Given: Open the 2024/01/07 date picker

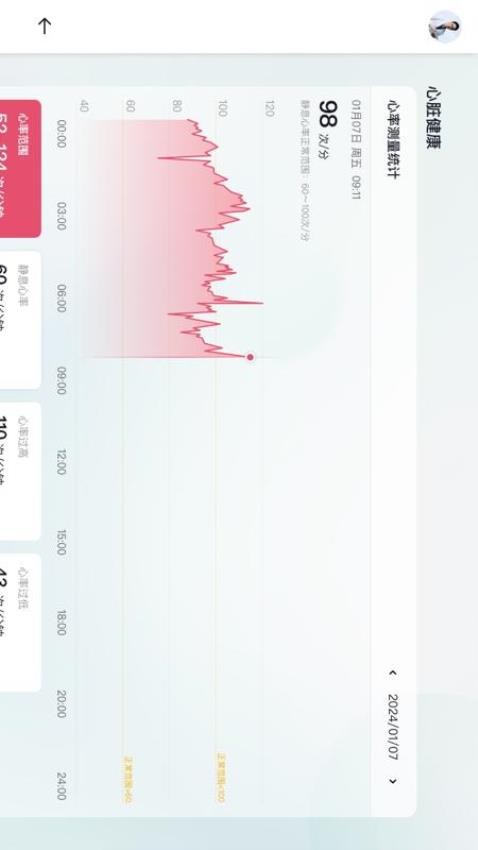Looking at the screenshot, I should [393, 726].
